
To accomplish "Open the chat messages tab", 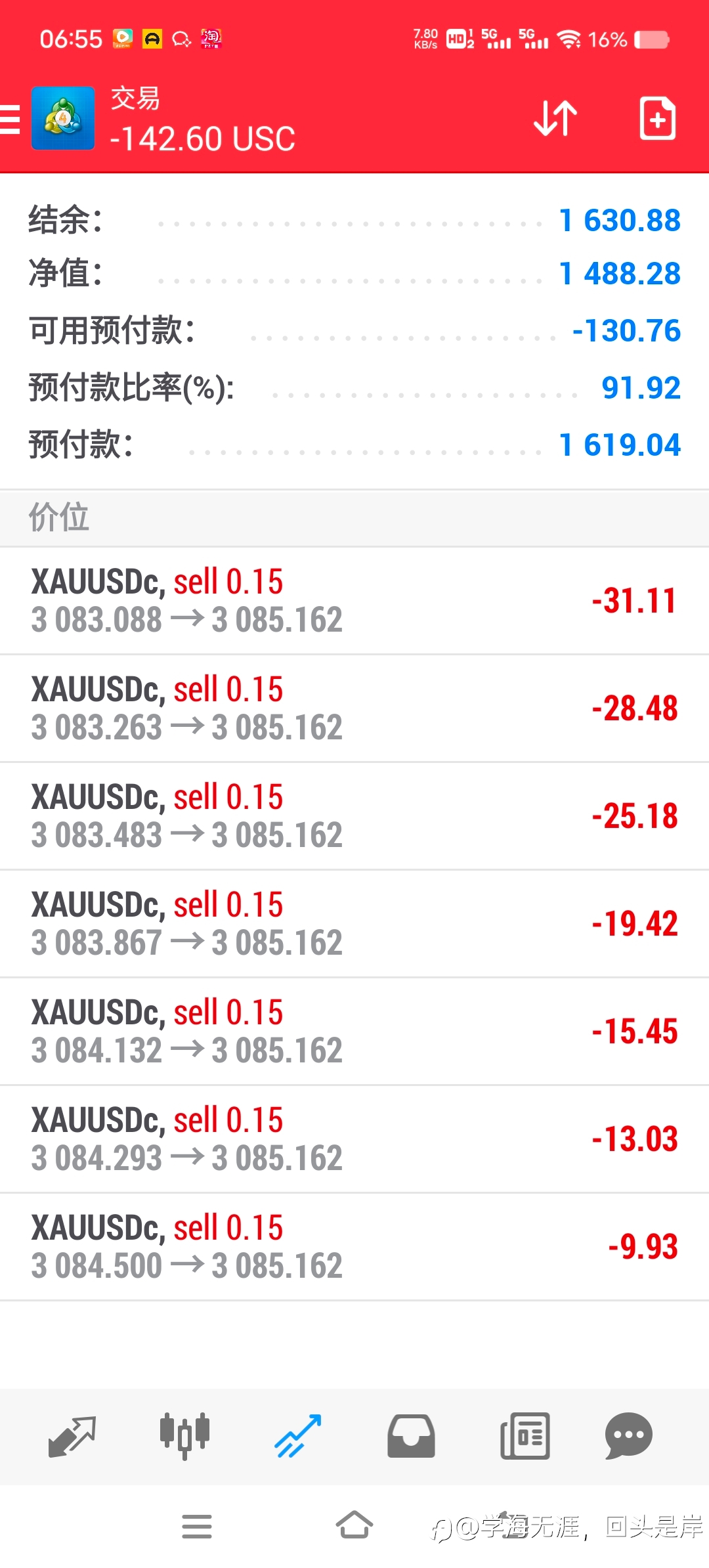I will coord(628,1436).
